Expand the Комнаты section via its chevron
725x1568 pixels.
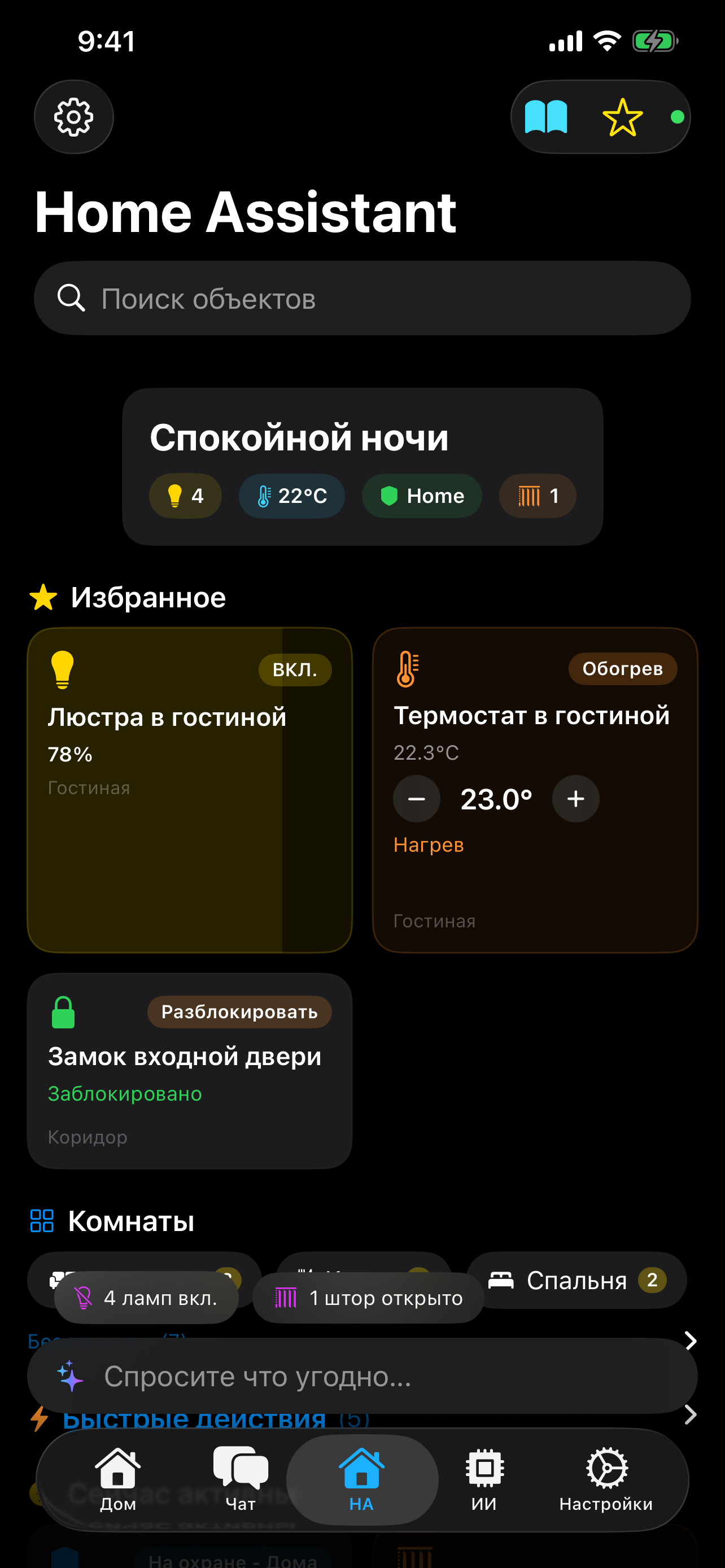coord(691,1341)
